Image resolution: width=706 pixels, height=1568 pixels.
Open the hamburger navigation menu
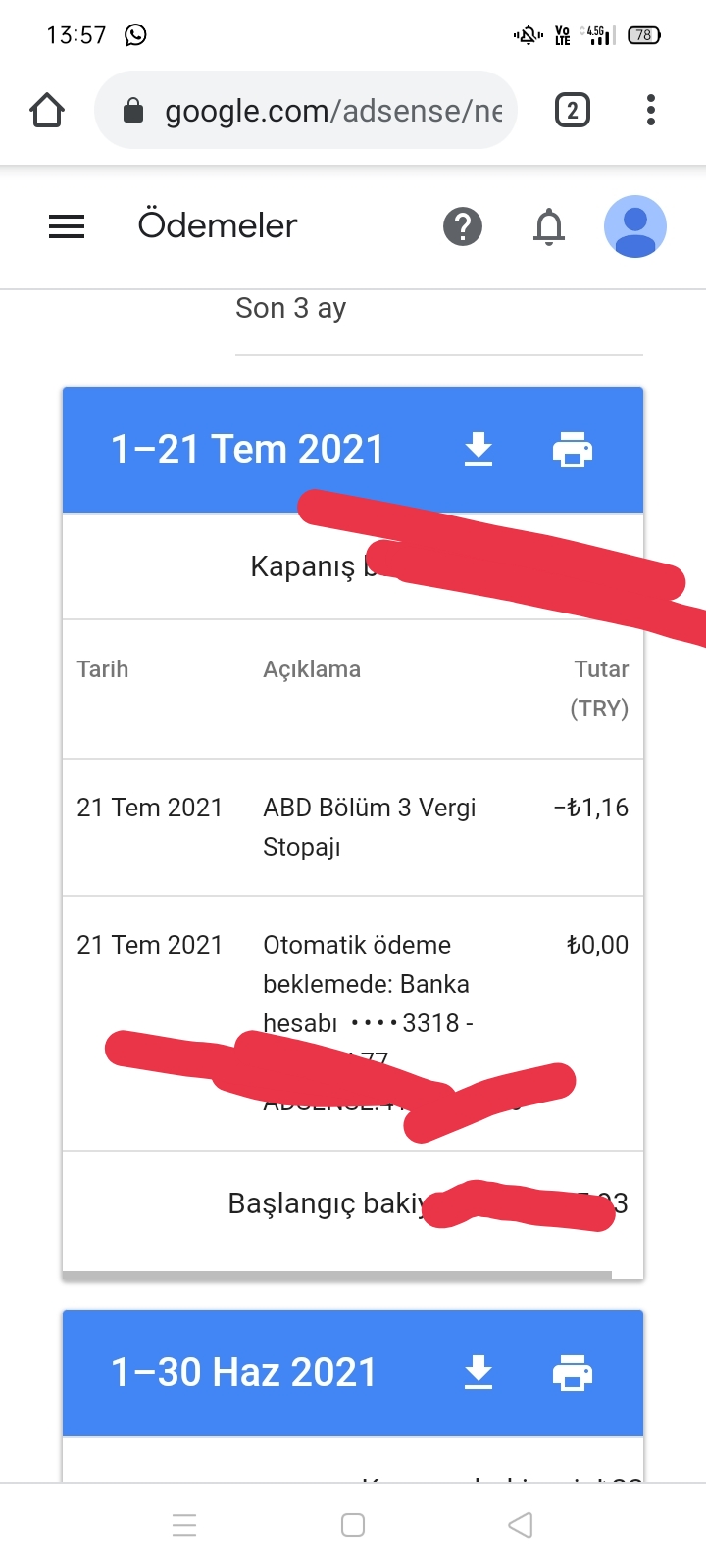pos(67,226)
